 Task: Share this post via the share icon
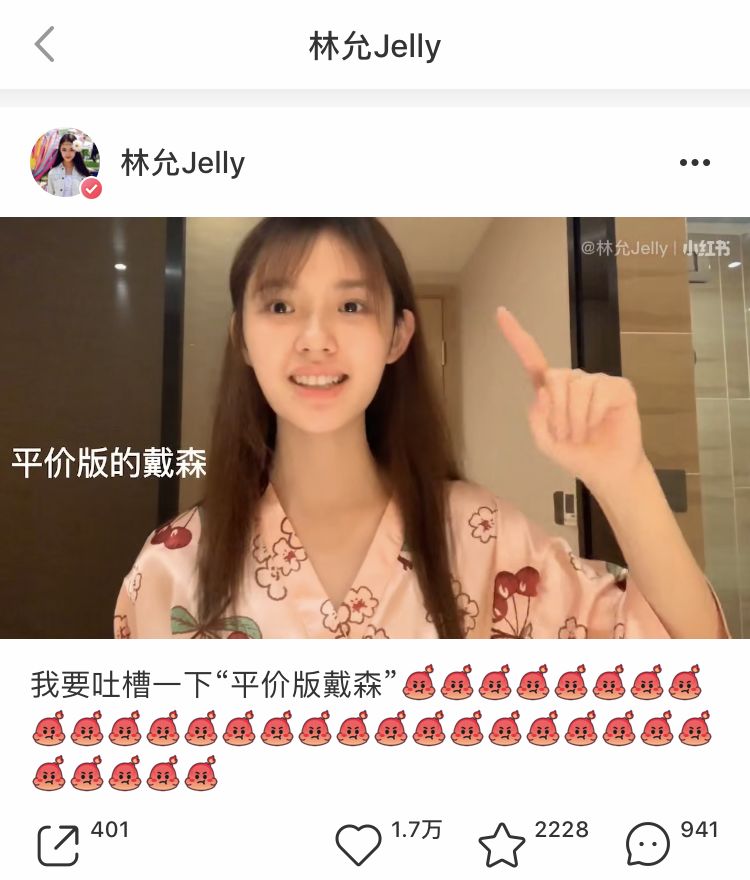(58, 845)
